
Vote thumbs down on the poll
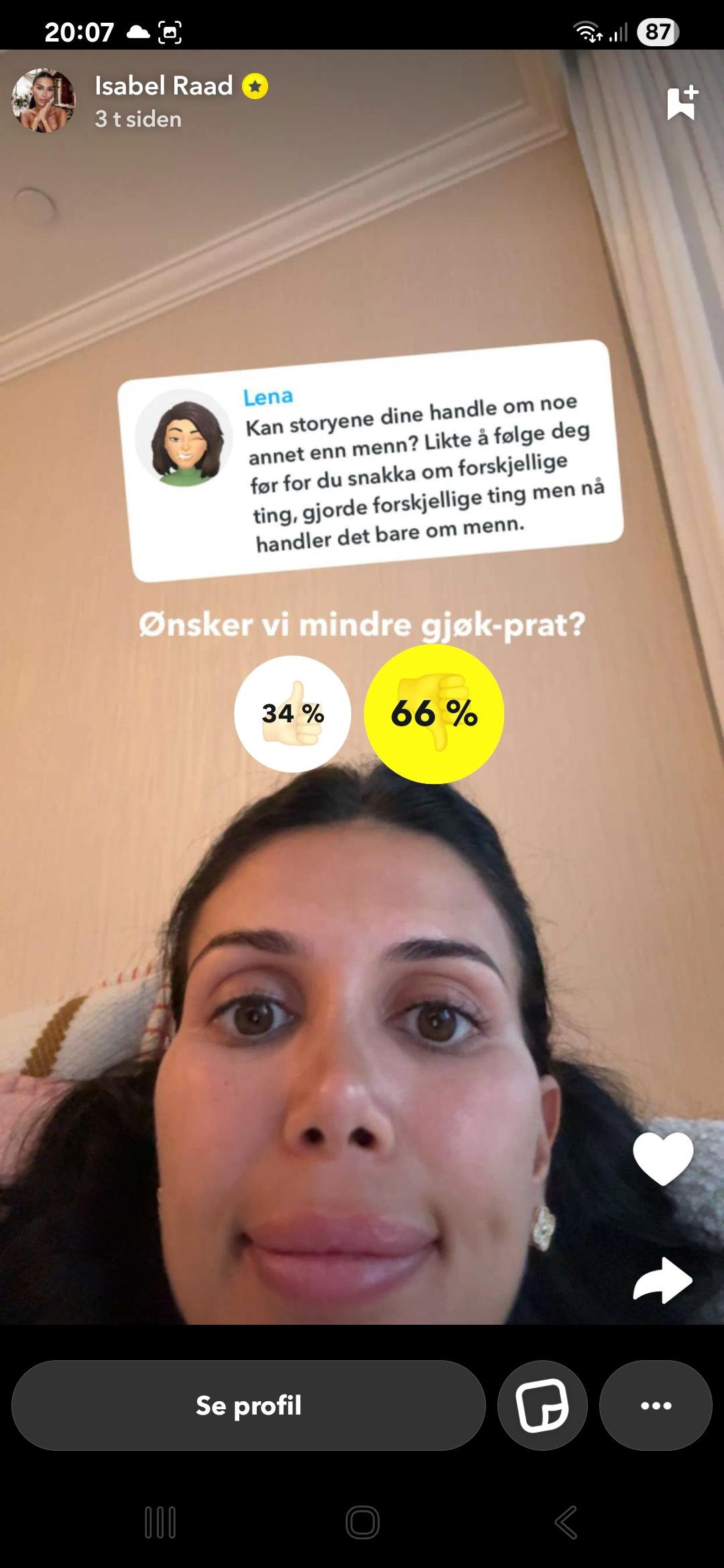(434, 714)
